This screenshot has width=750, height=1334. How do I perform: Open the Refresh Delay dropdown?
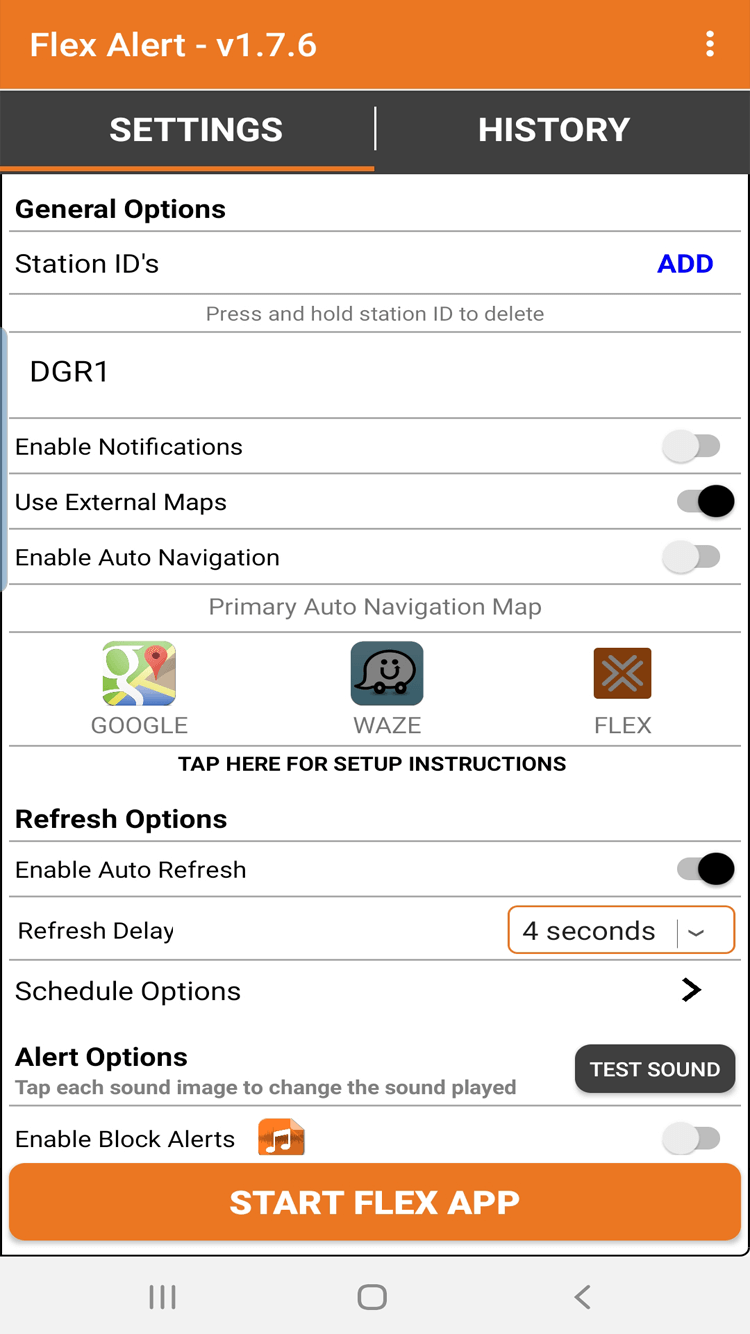tap(621, 930)
